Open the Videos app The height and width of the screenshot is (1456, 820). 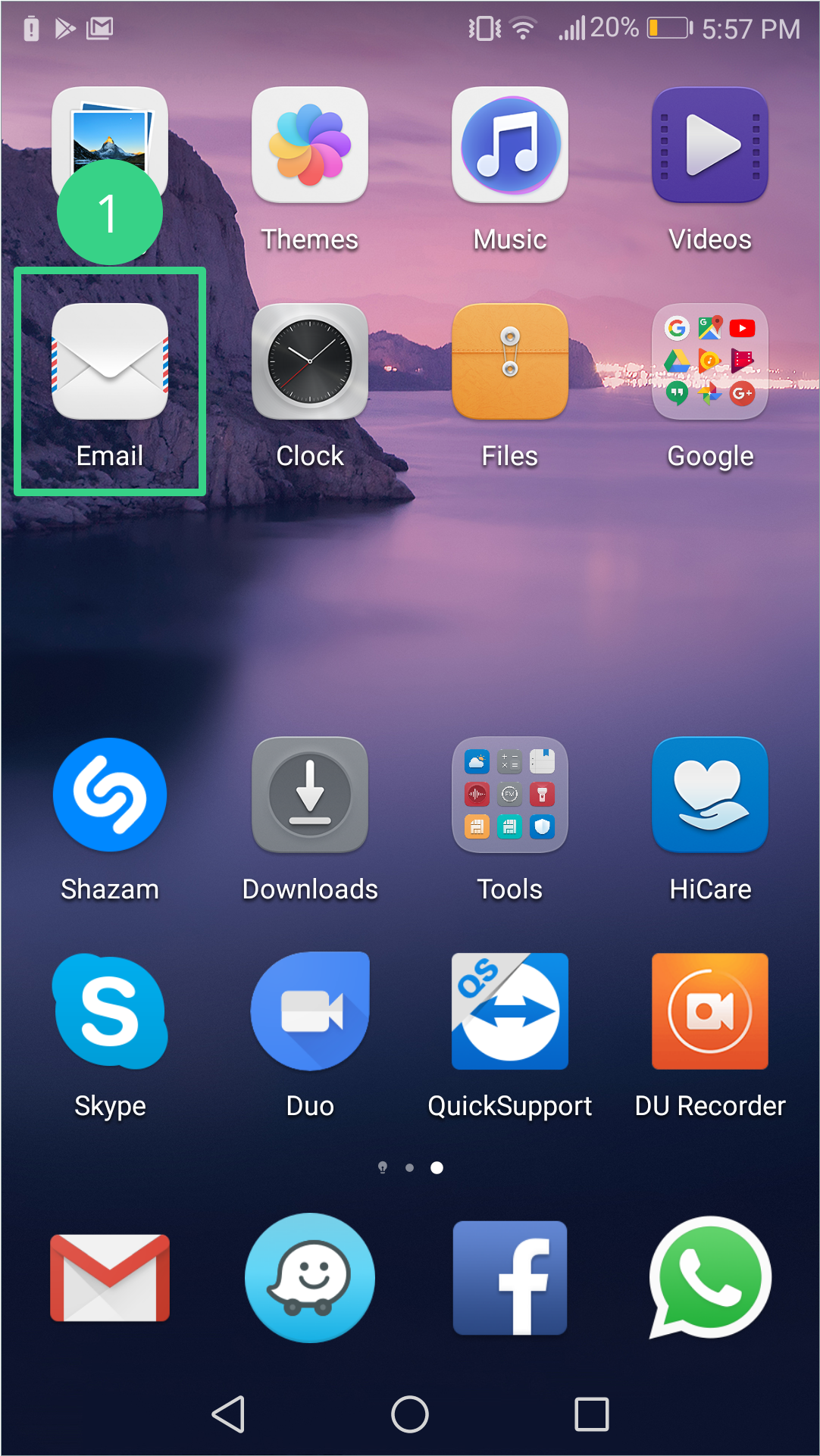tap(710, 145)
